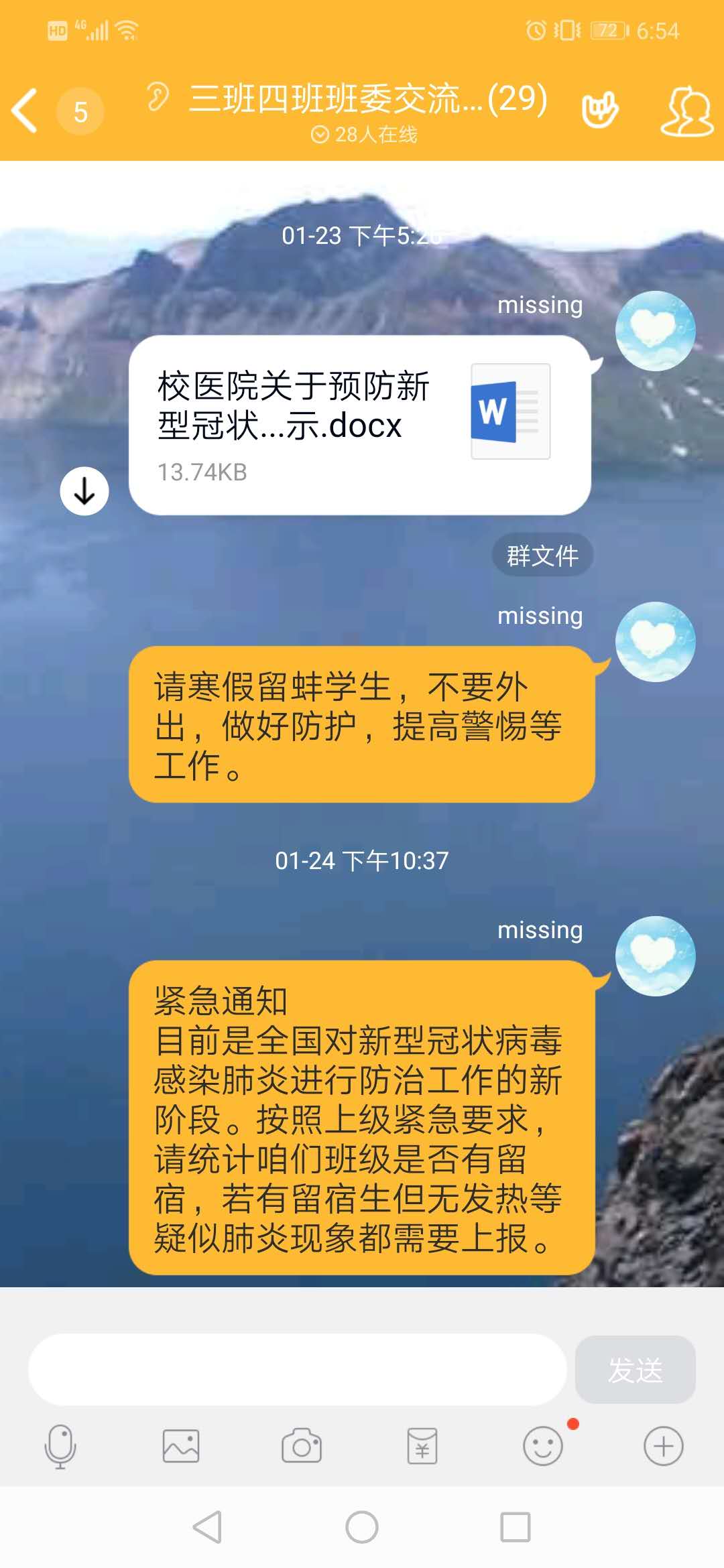724x1568 pixels.
Task: Send a red packet
Action: [x=422, y=1446]
